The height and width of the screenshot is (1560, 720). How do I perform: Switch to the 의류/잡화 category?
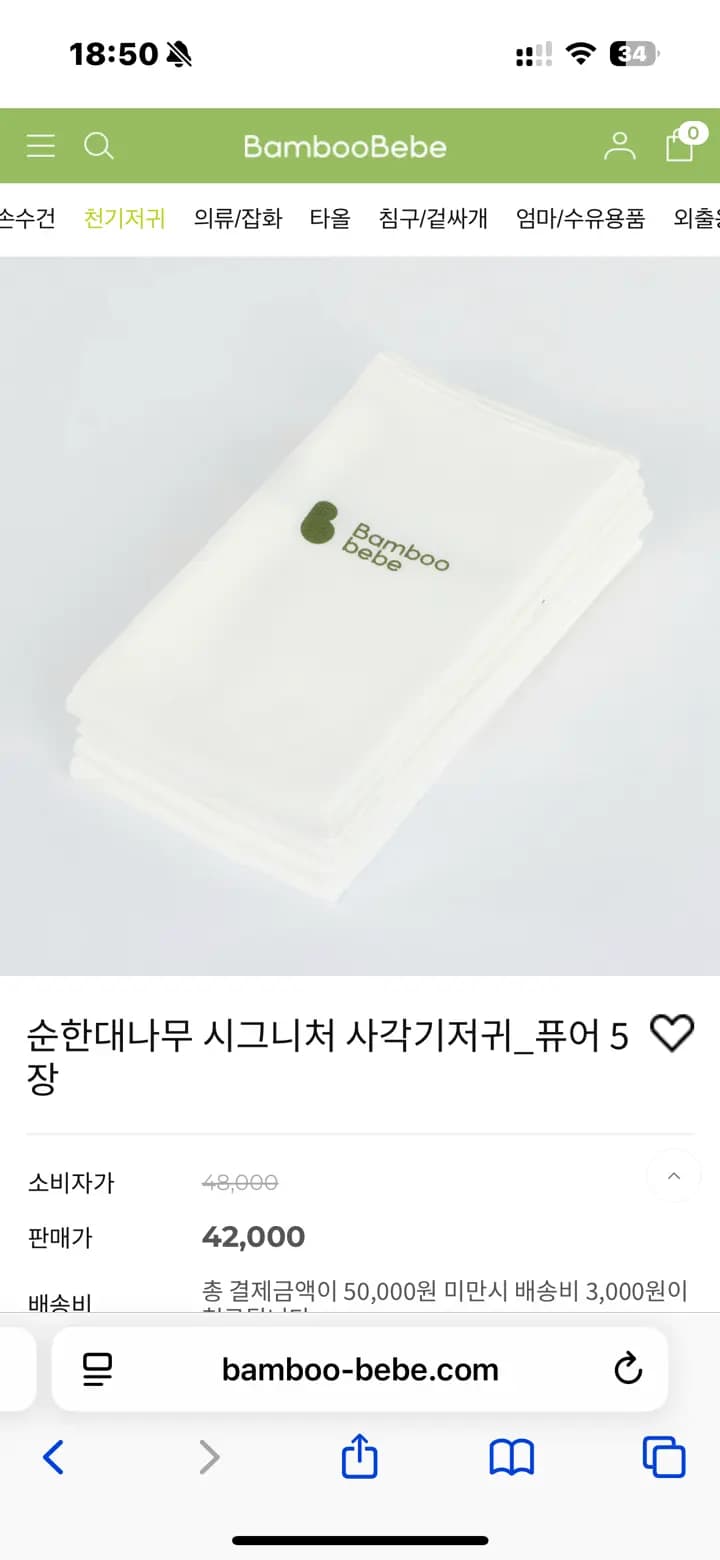point(238,218)
